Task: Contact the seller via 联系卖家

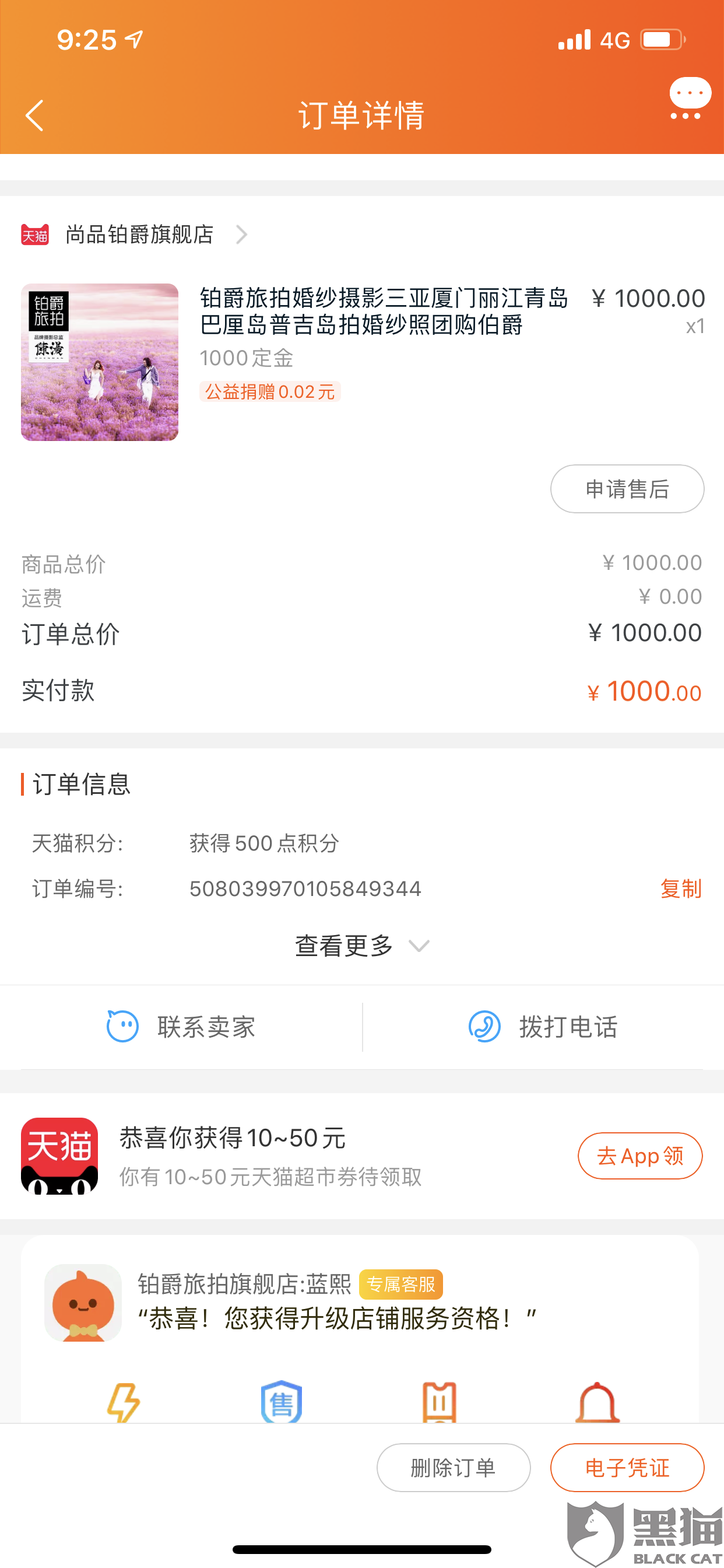Action: [181, 1027]
